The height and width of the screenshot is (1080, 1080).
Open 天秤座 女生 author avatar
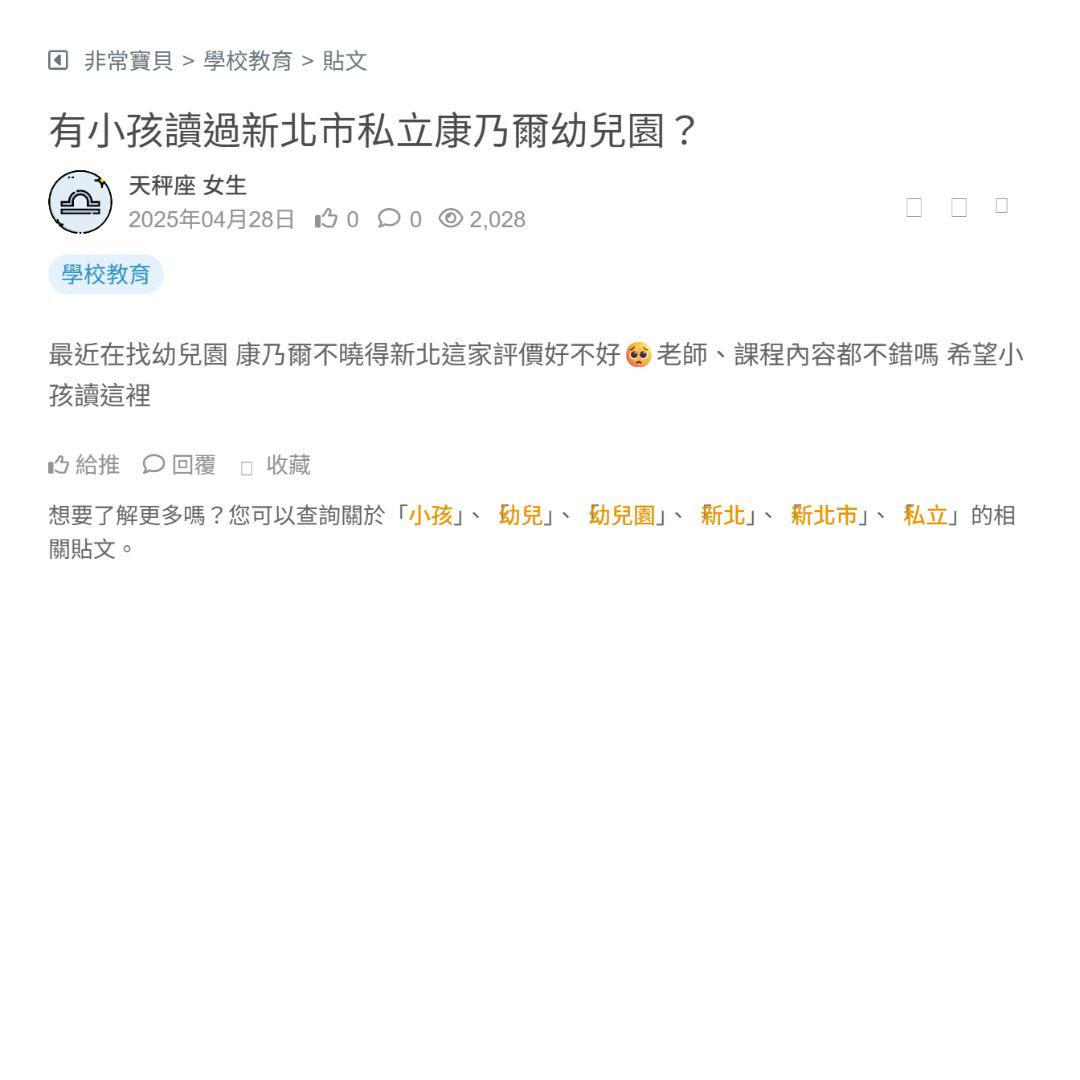coord(80,202)
